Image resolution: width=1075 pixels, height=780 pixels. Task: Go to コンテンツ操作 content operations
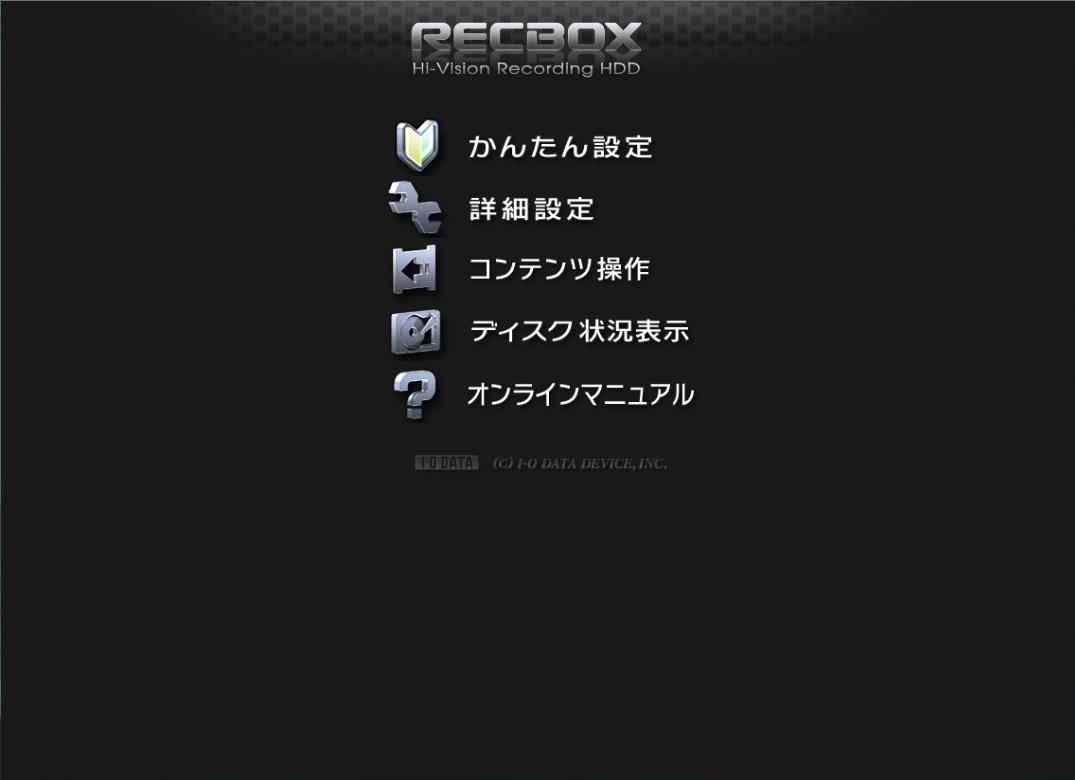559,270
